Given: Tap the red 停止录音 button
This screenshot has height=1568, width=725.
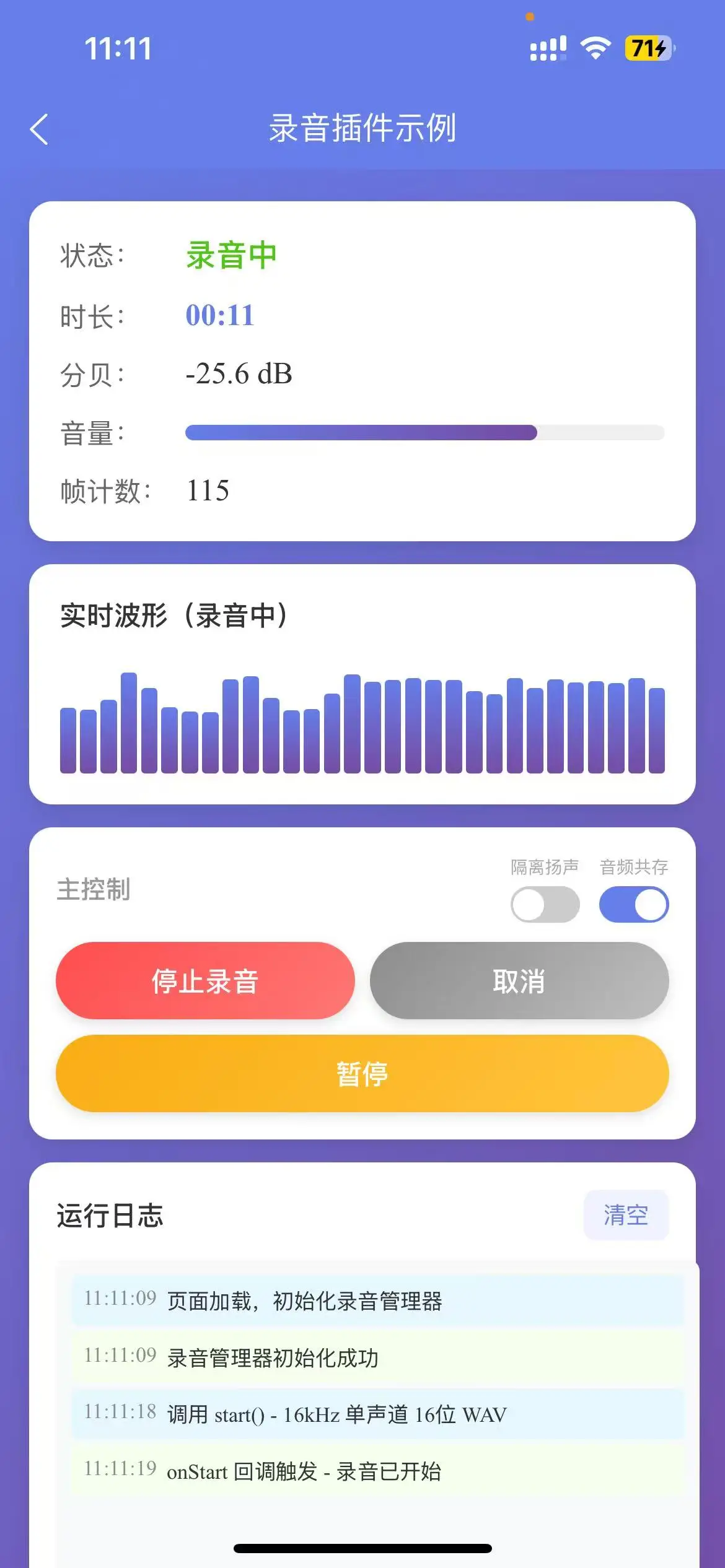Looking at the screenshot, I should point(205,981).
